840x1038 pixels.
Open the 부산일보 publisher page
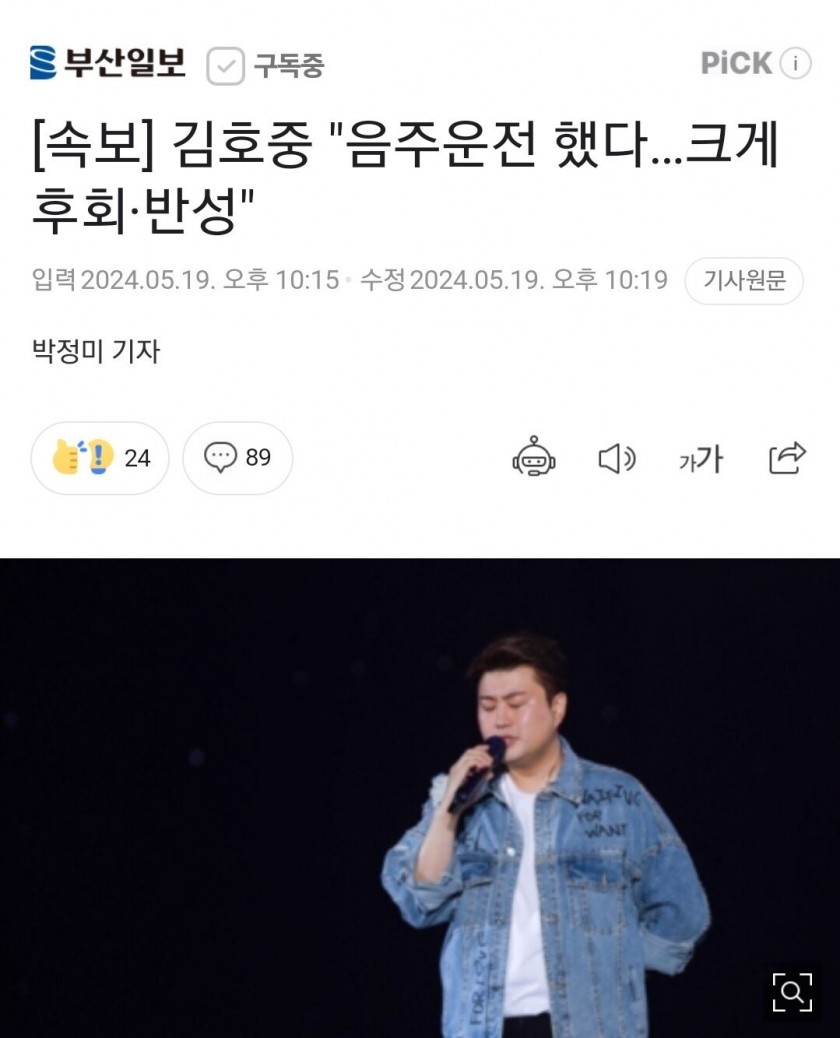click(108, 64)
